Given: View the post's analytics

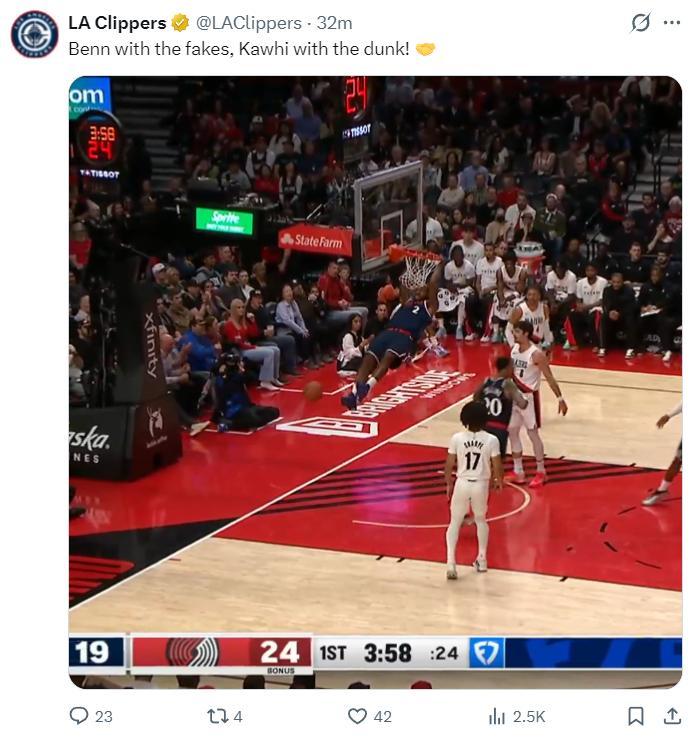Looking at the screenshot, I should coord(497,716).
